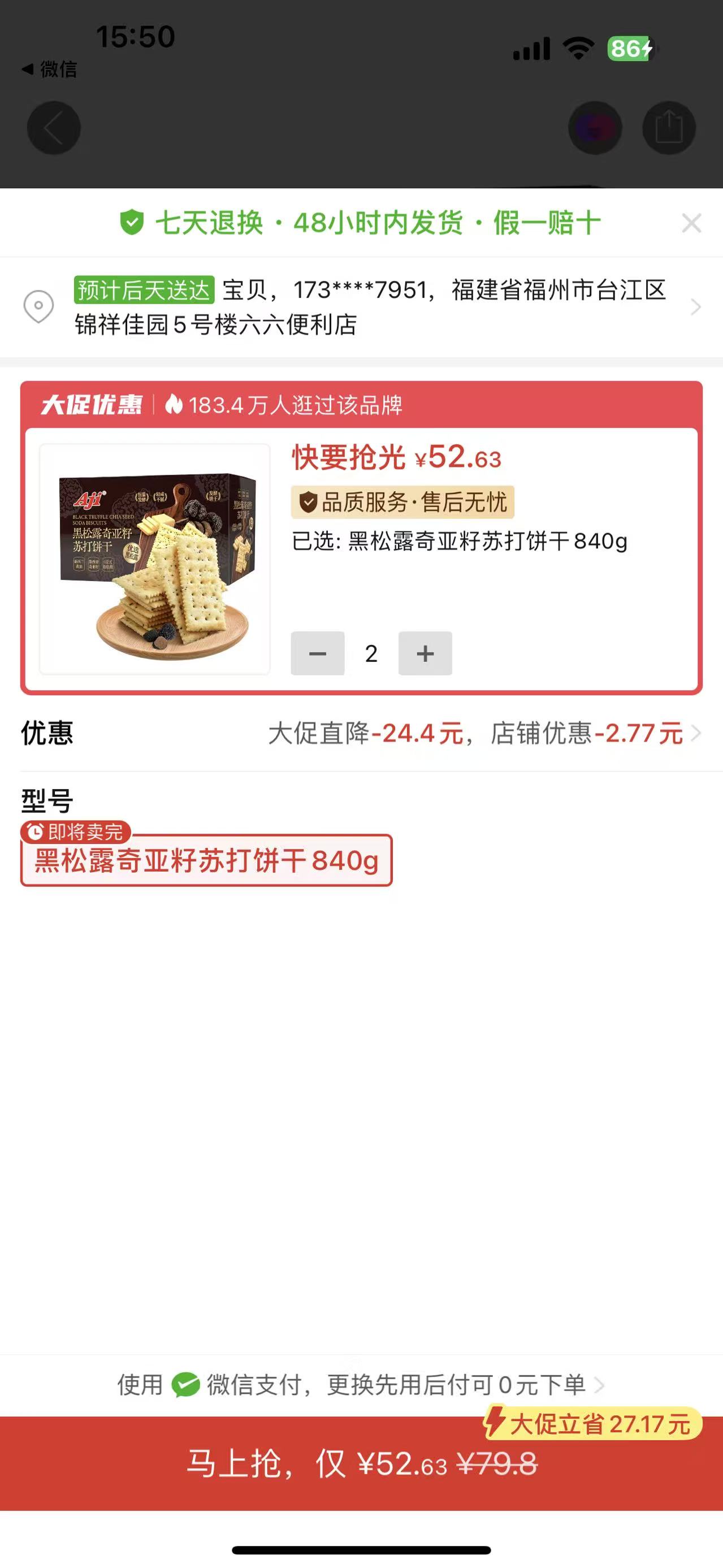
Task: Decrease quantity with the minus button
Action: click(318, 653)
